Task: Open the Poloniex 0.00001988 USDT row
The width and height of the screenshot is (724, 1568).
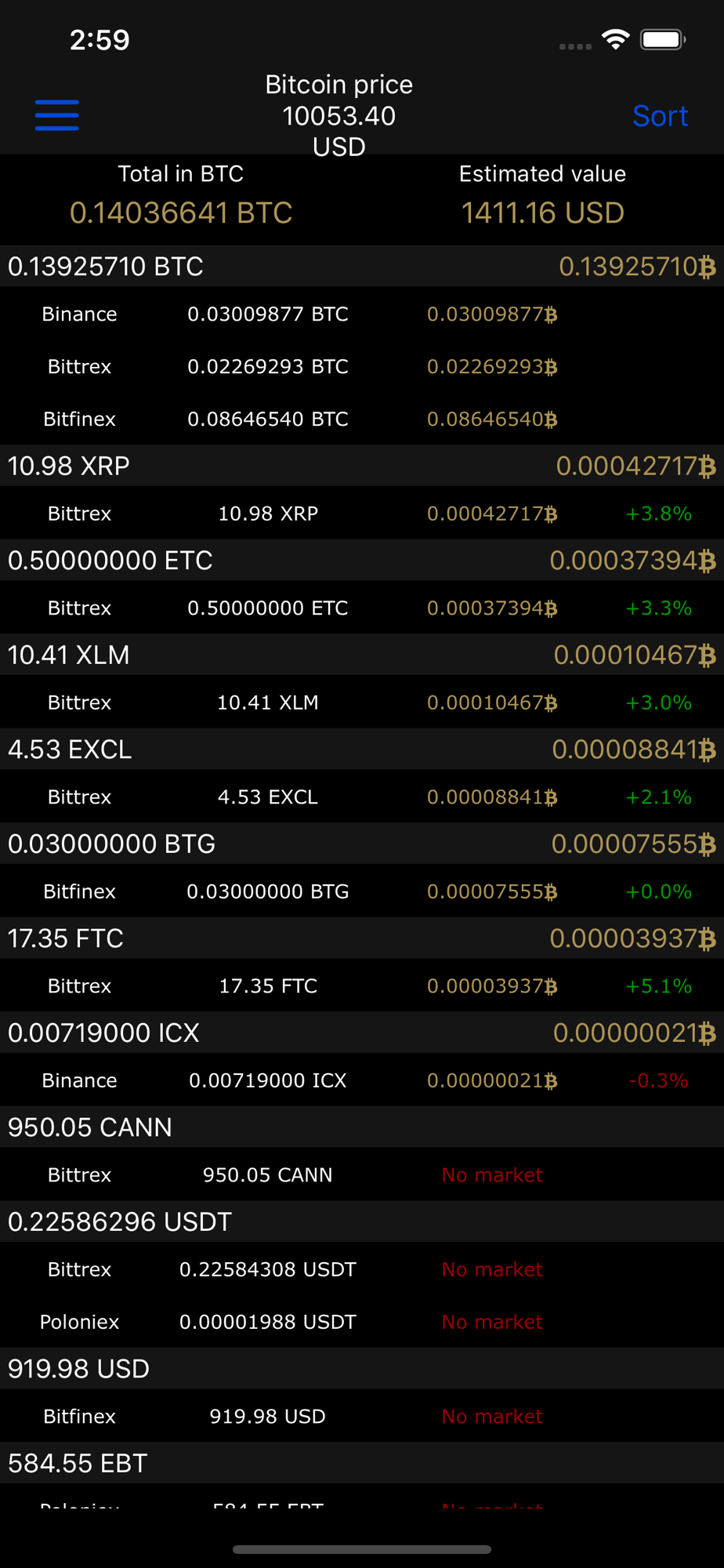Action: (362, 1322)
